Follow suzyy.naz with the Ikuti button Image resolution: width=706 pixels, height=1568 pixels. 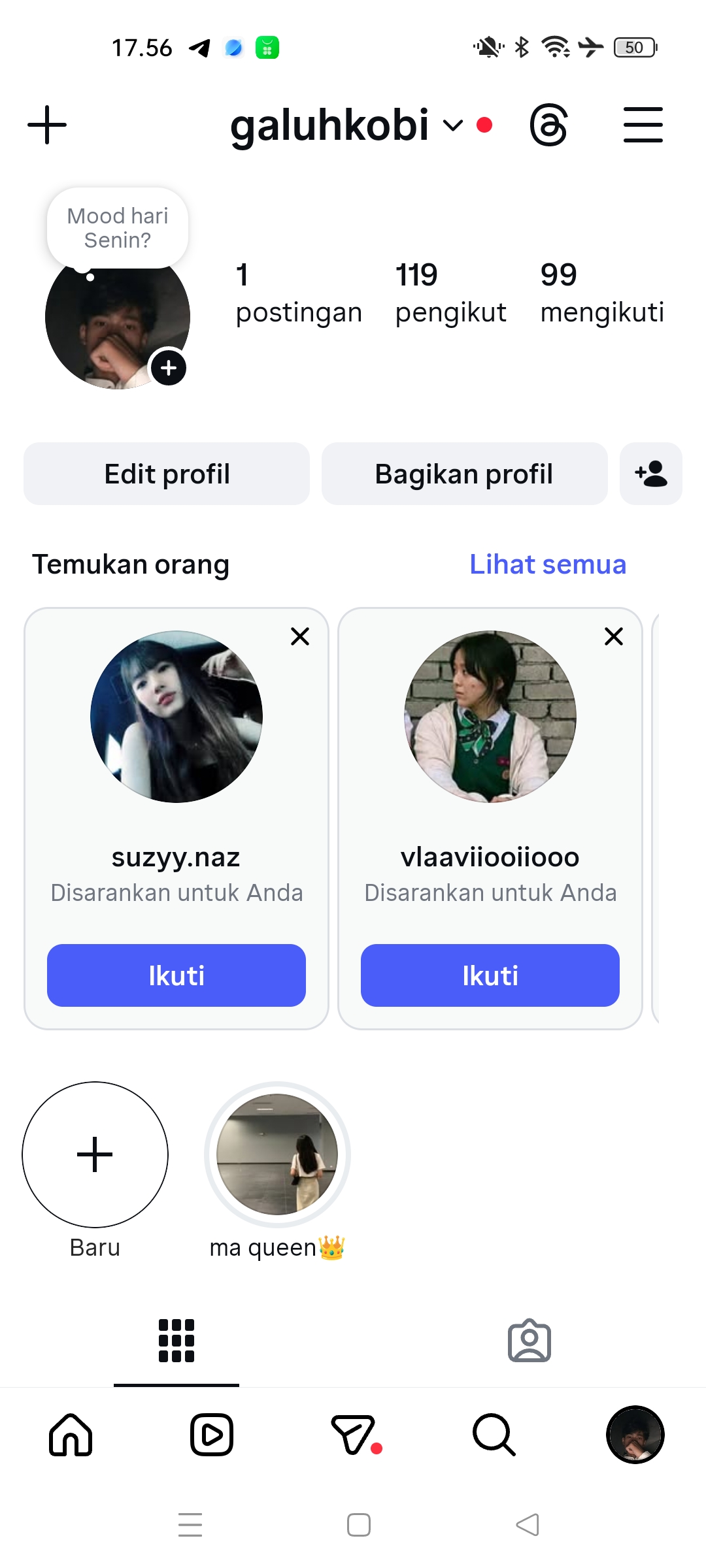tap(176, 975)
